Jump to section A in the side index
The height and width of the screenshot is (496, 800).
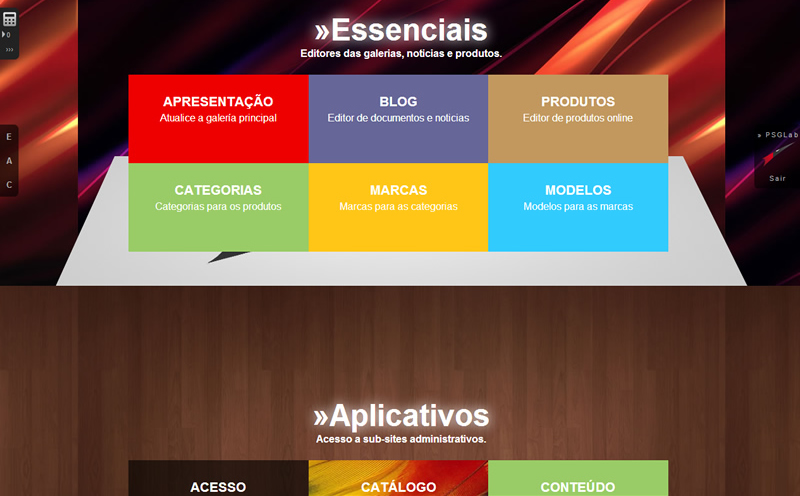(x=9, y=160)
